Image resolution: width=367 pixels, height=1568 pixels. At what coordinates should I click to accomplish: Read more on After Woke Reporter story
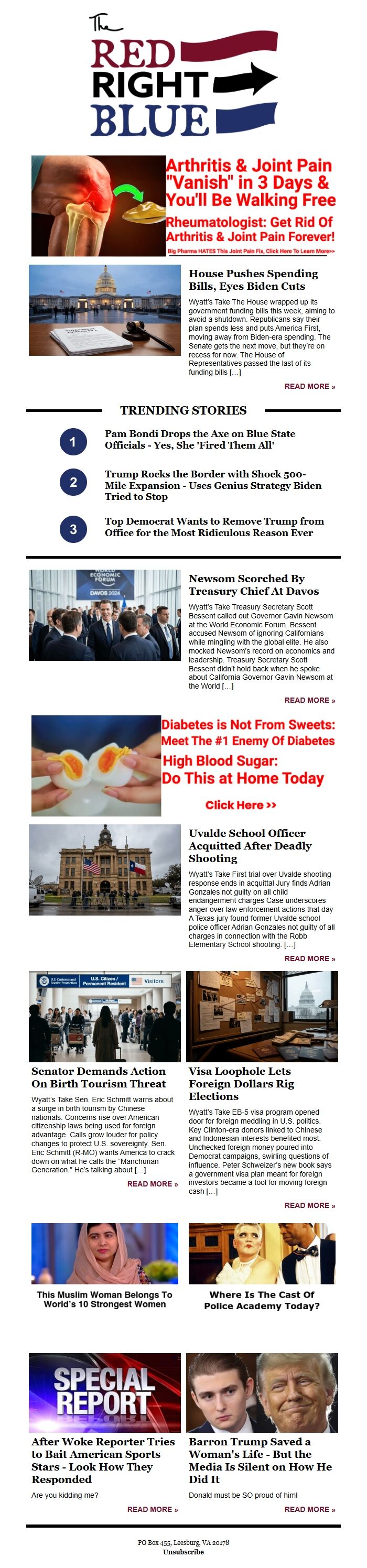[152, 1509]
